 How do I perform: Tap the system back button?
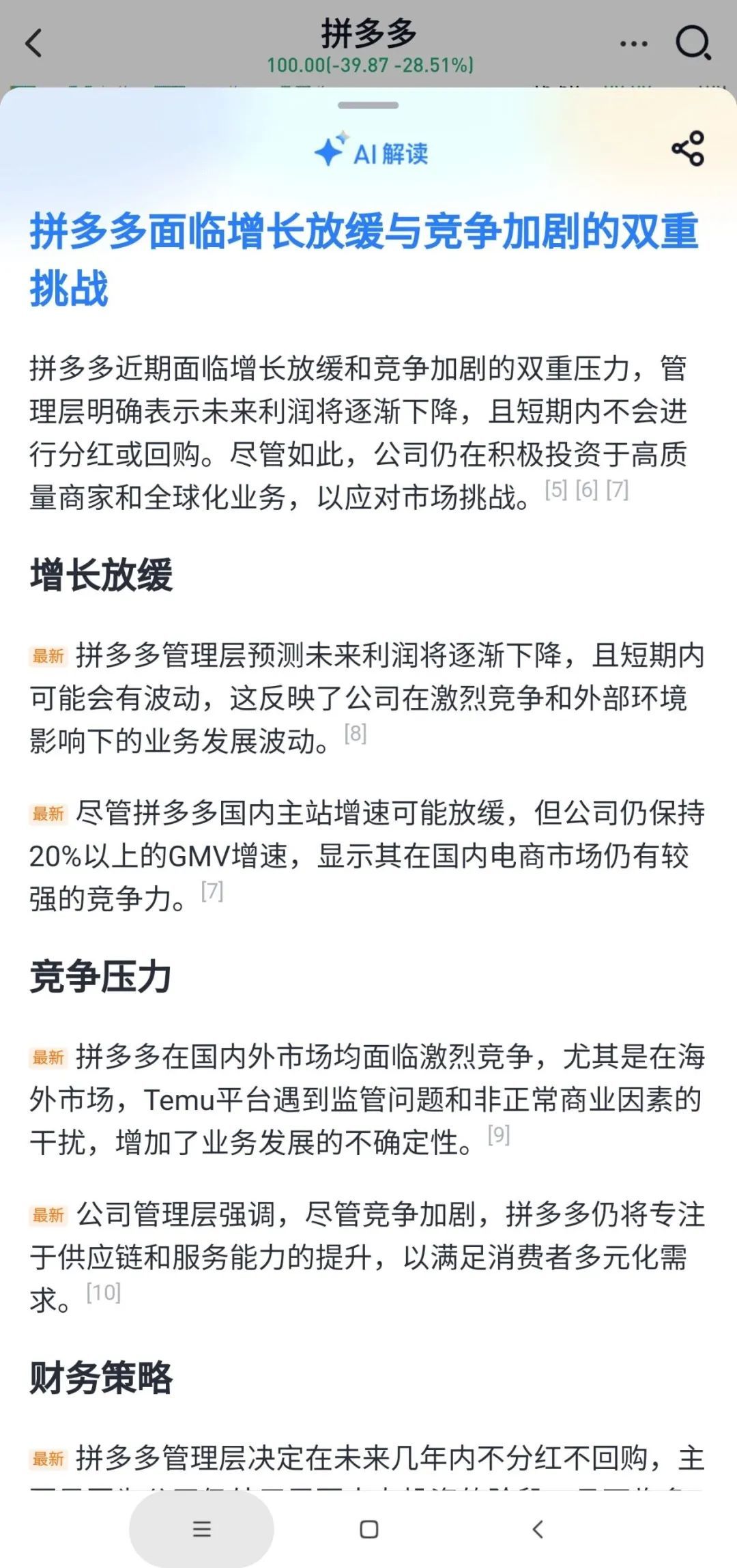[538, 1529]
